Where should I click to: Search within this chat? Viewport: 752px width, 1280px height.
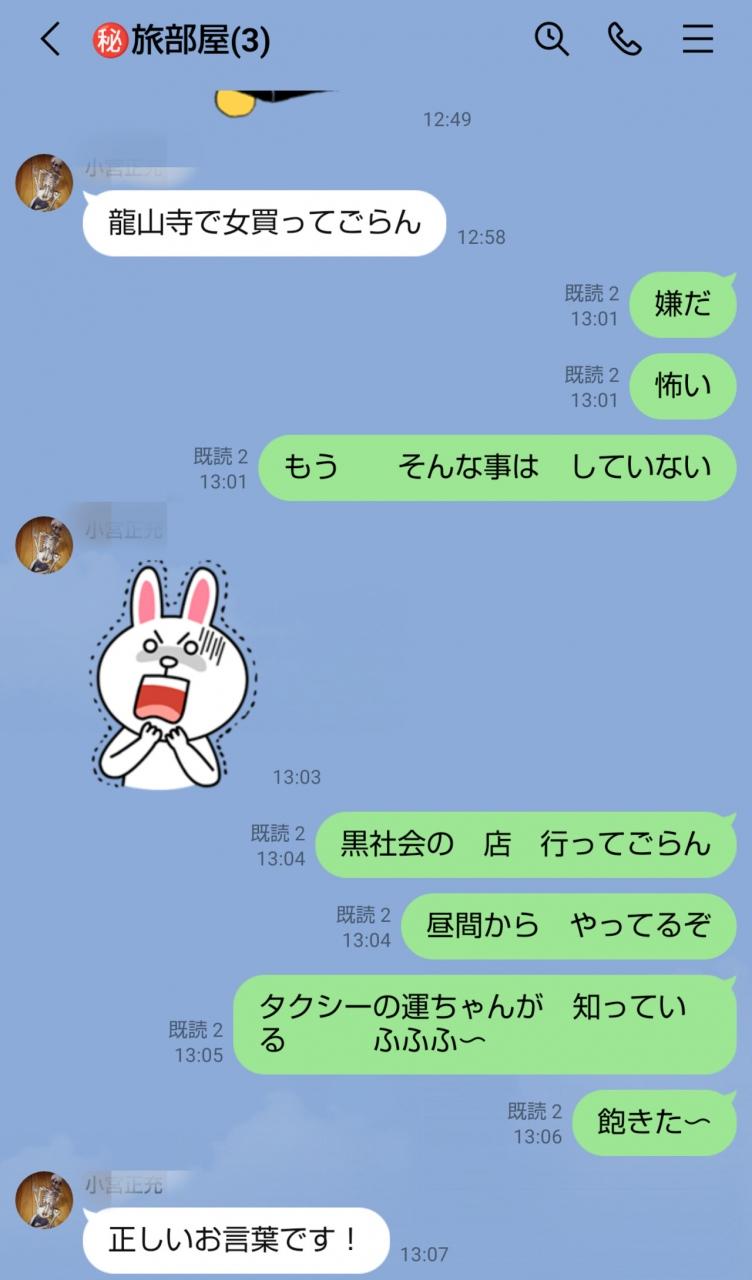pos(551,40)
